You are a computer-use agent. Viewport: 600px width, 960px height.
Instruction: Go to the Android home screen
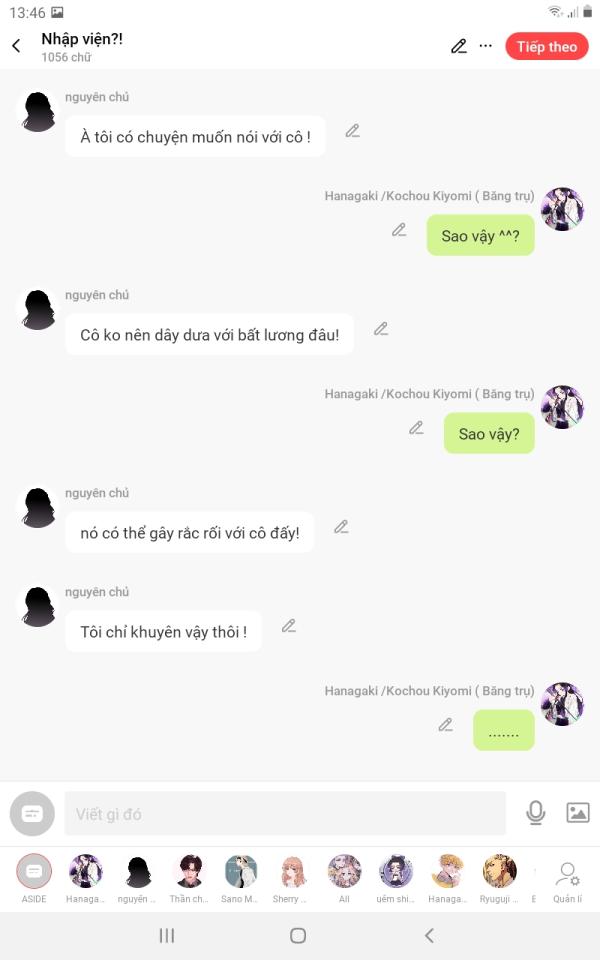tap(298, 935)
